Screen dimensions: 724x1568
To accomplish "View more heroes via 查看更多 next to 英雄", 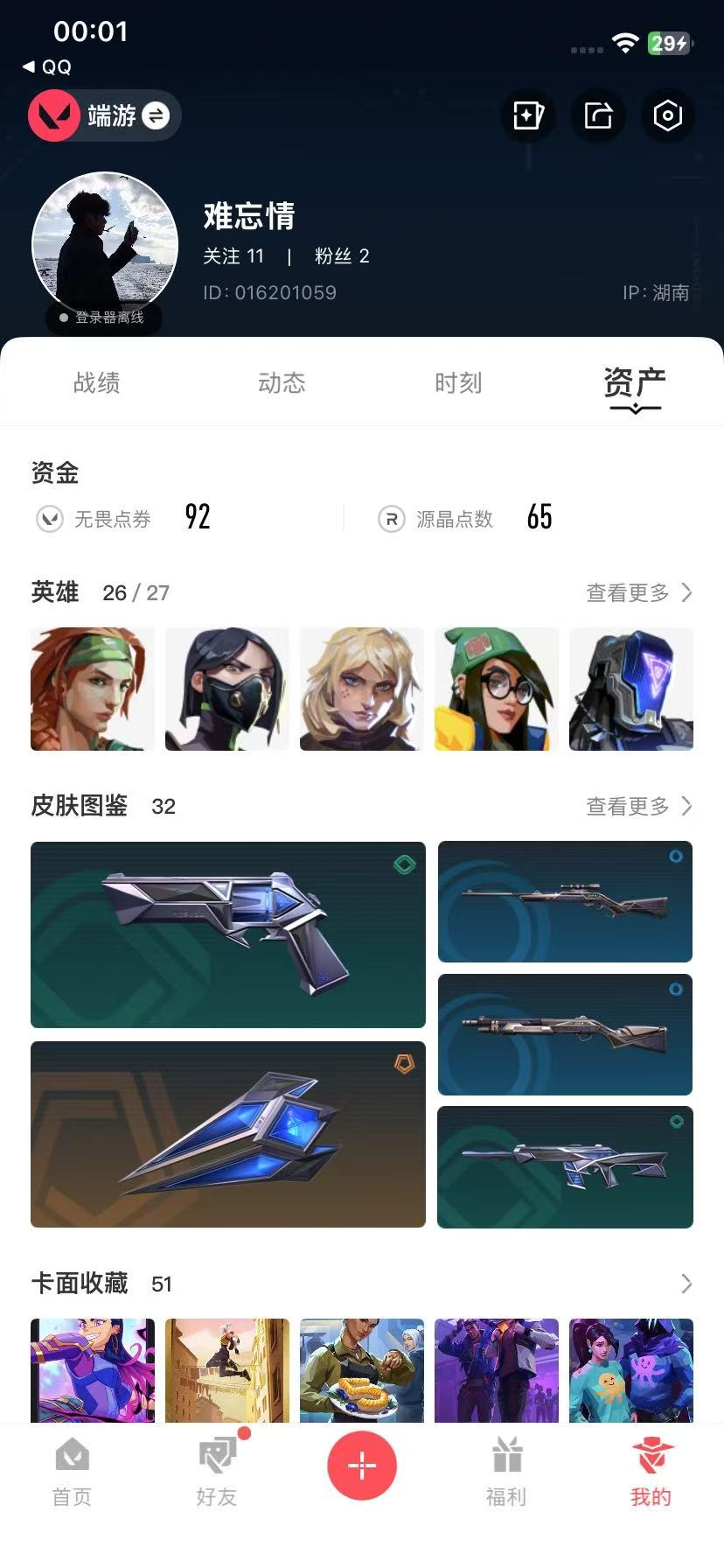I will tap(639, 592).
